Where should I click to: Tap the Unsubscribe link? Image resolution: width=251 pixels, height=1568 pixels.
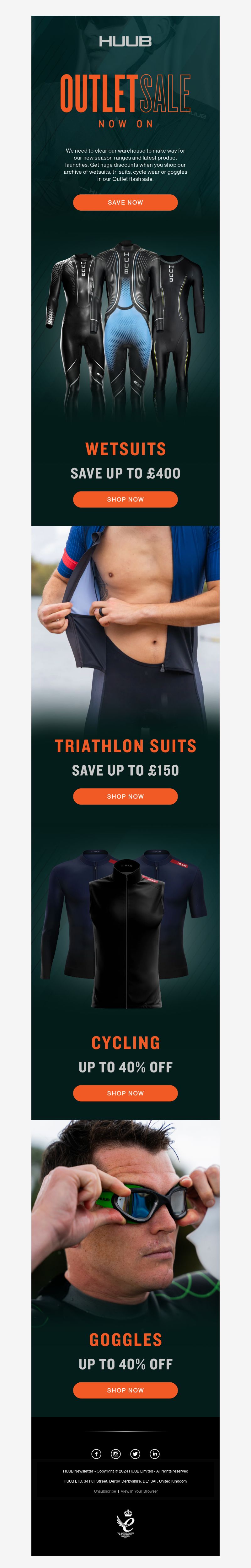pyautogui.click(x=104, y=1491)
